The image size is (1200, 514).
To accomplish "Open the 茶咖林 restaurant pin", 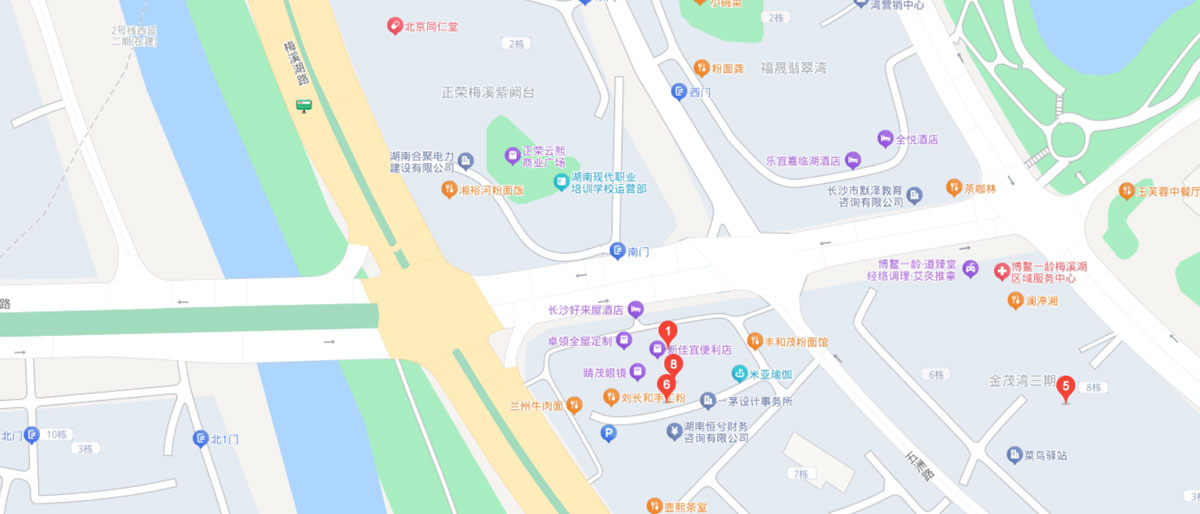I will (x=954, y=187).
